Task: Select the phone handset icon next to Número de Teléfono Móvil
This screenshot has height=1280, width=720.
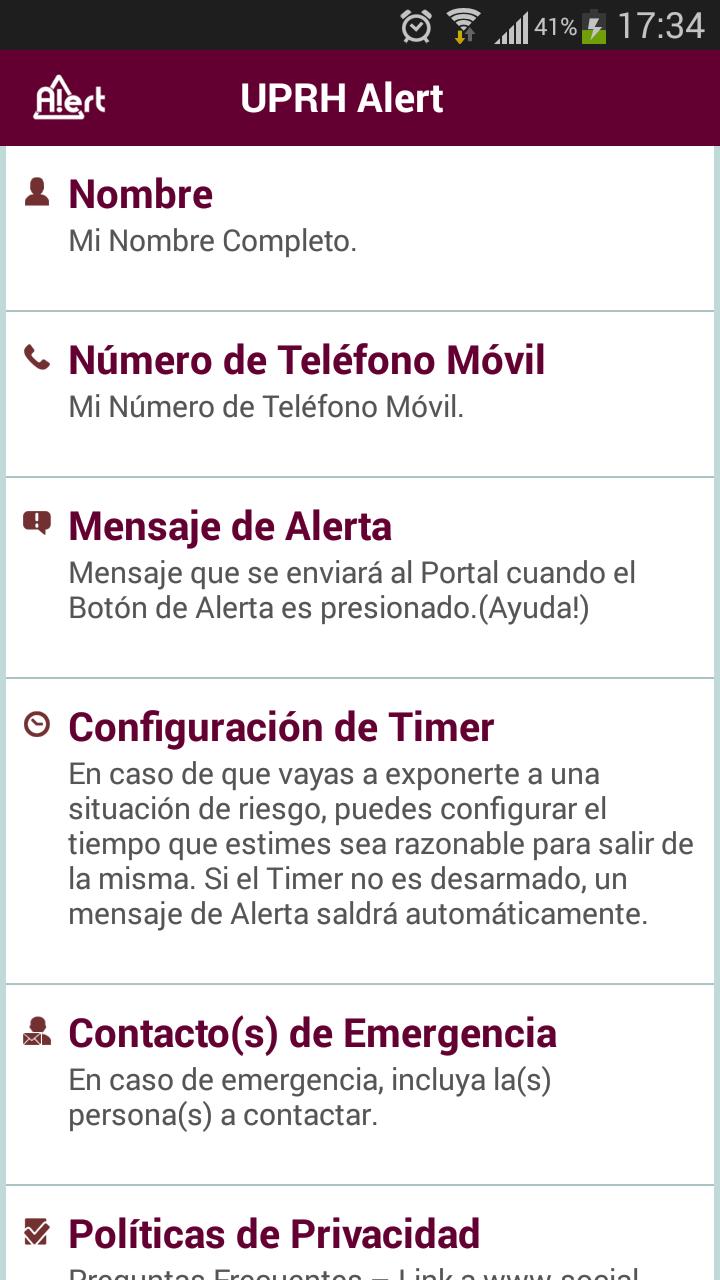Action: (37, 358)
